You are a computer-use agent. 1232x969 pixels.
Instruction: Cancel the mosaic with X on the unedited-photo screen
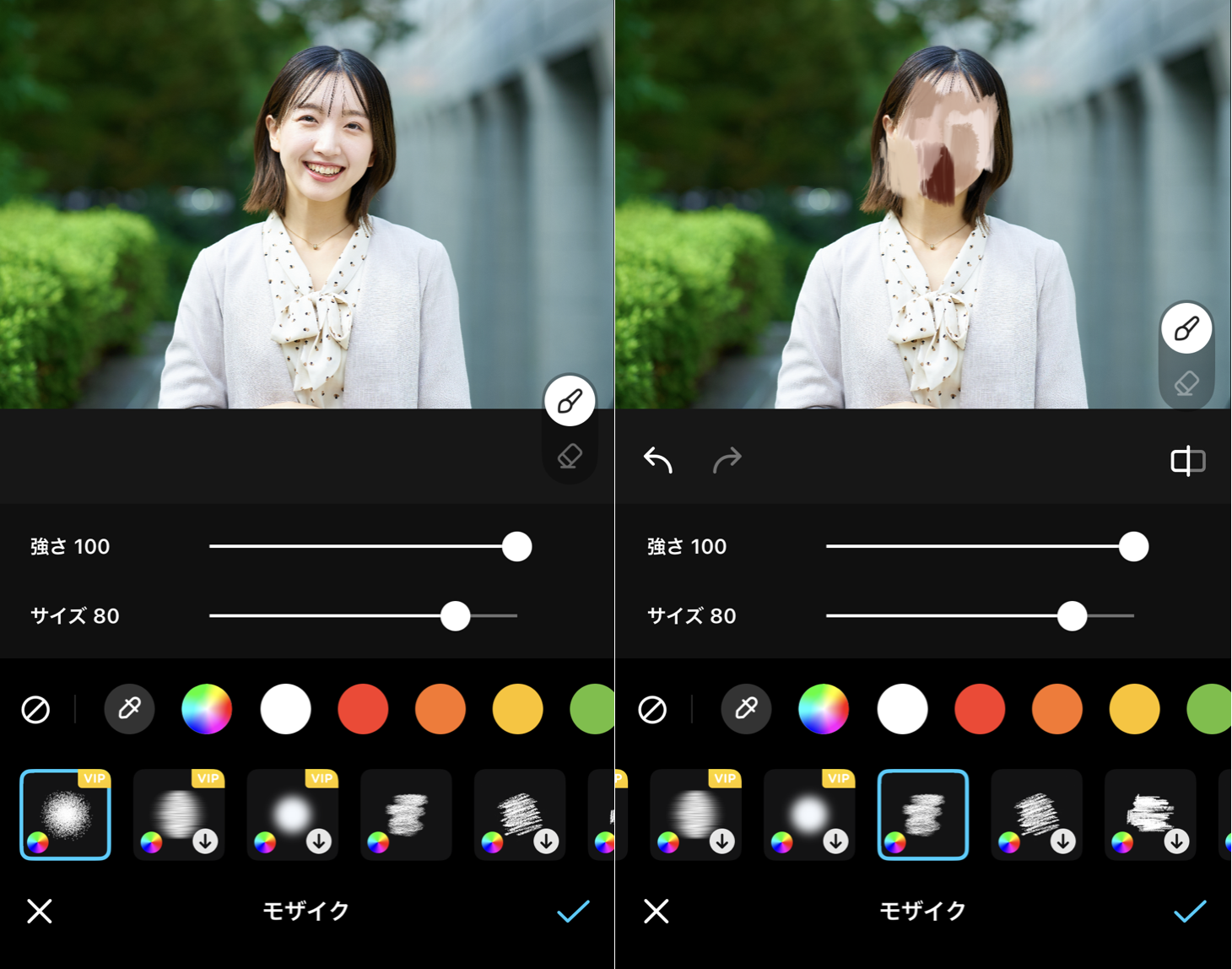coord(40,911)
